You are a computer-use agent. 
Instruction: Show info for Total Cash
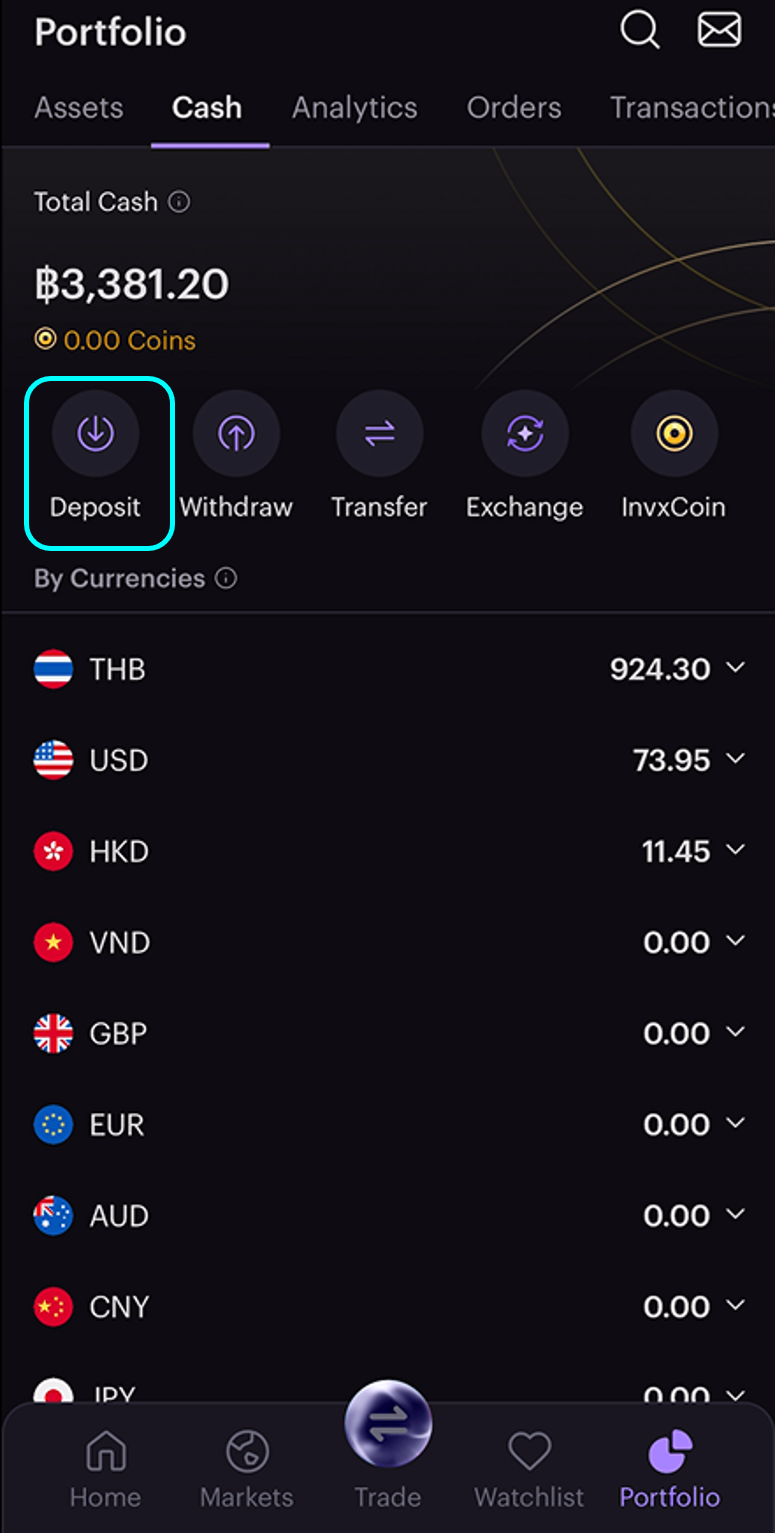coord(179,202)
